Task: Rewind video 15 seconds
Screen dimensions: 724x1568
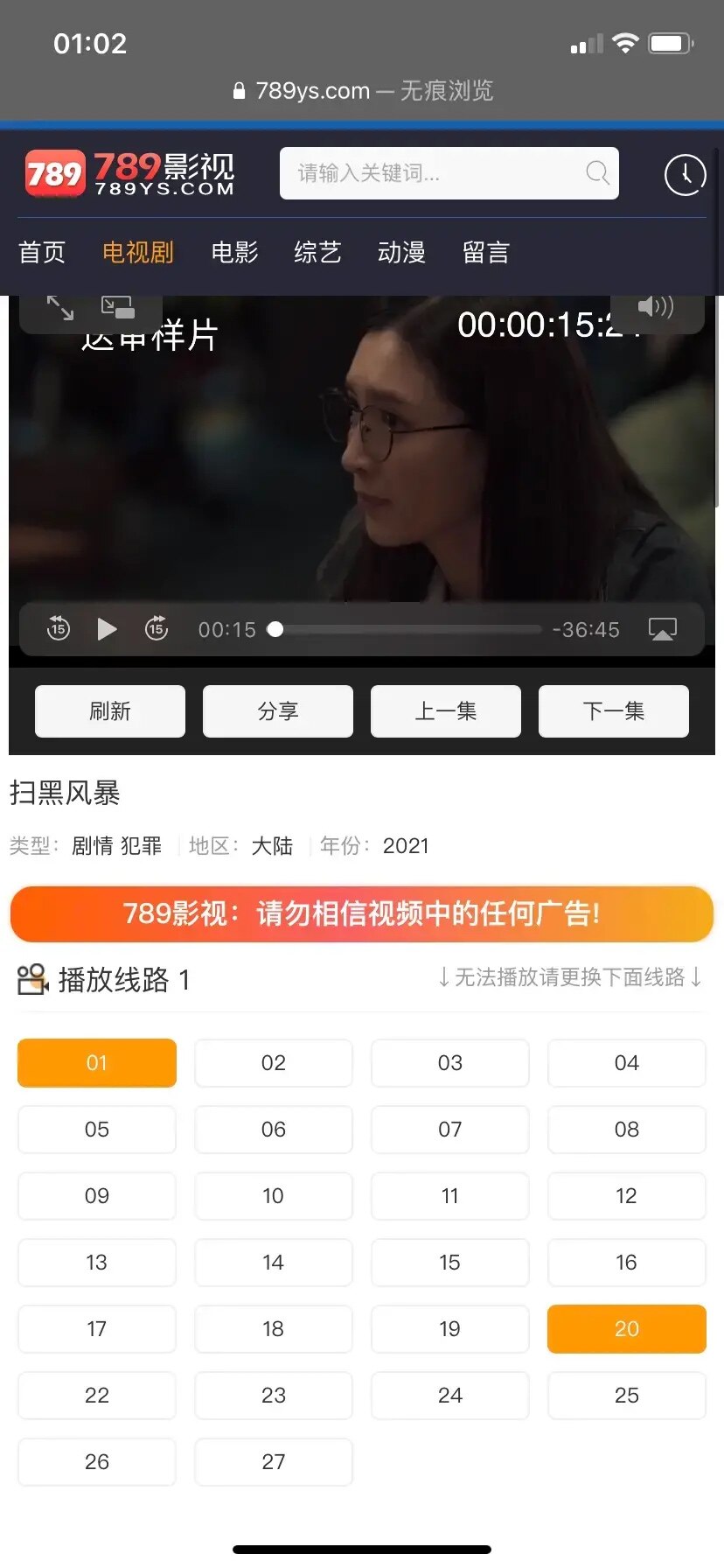Action: [x=59, y=629]
